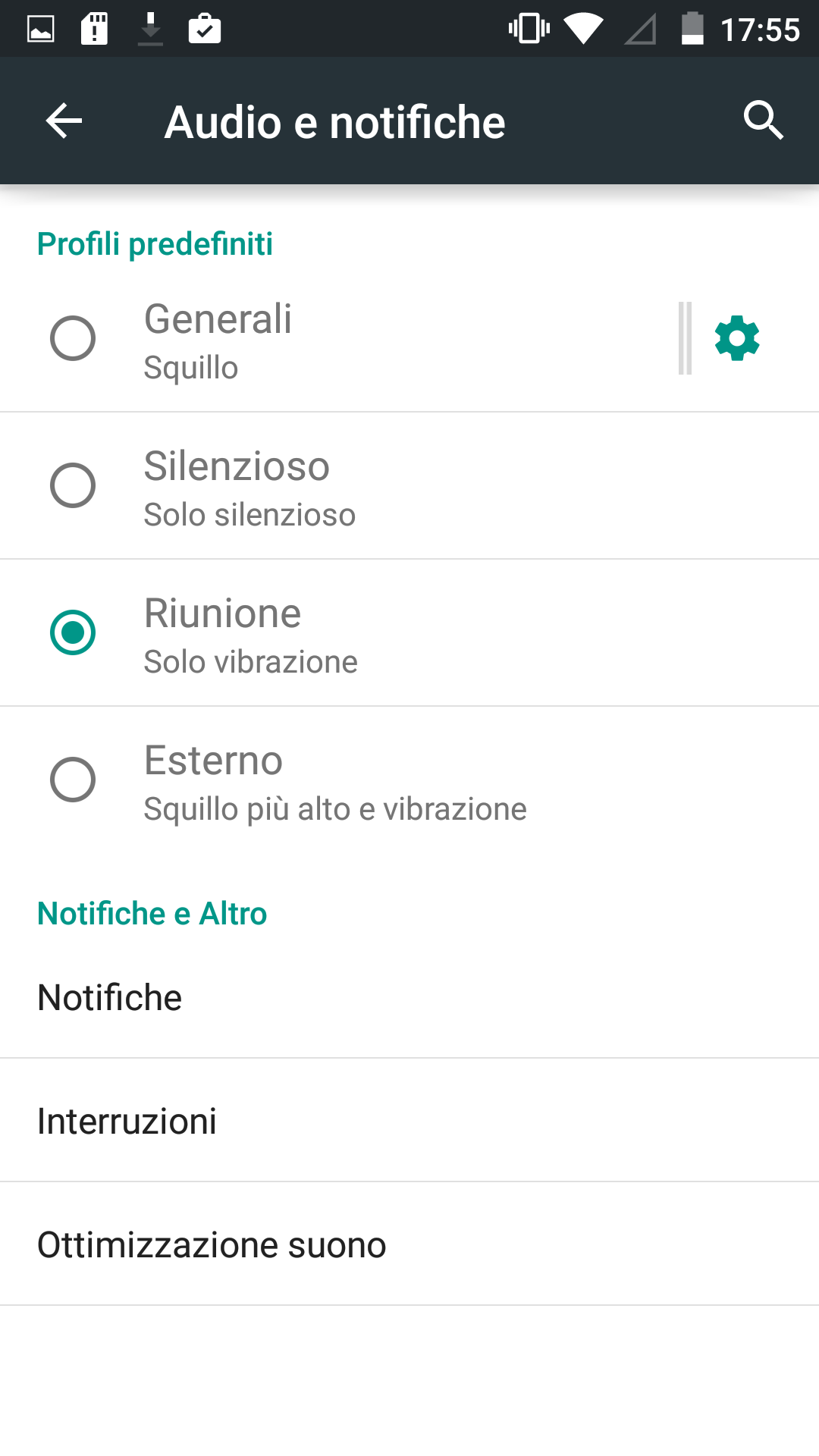
Task: Select the Riunione vibration-only profile
Action: tap(409, 633)
